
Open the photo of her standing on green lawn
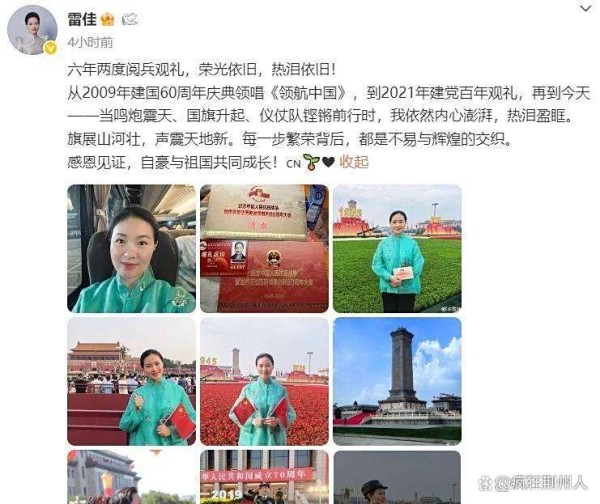click(397, 248)
